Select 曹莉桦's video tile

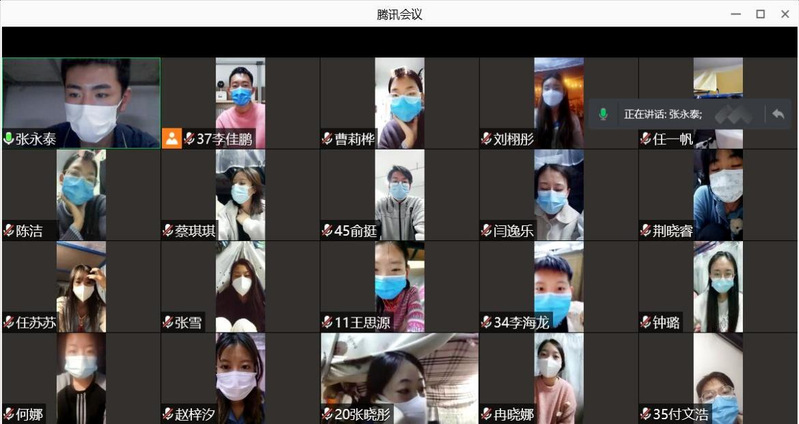[x=399, y=100]
